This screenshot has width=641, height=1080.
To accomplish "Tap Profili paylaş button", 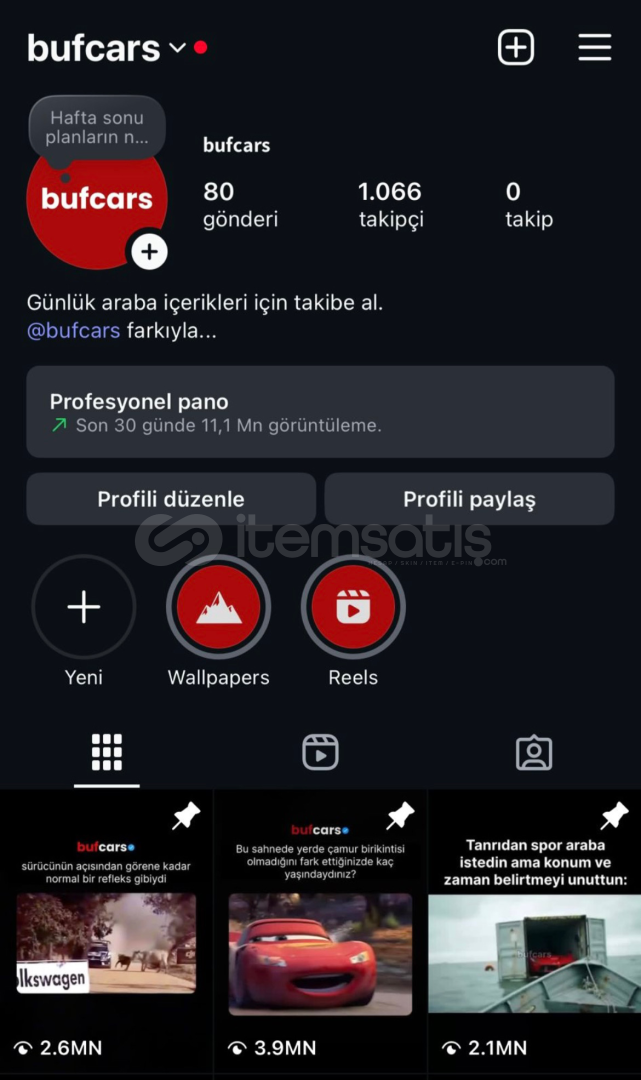I will (469, 499).
